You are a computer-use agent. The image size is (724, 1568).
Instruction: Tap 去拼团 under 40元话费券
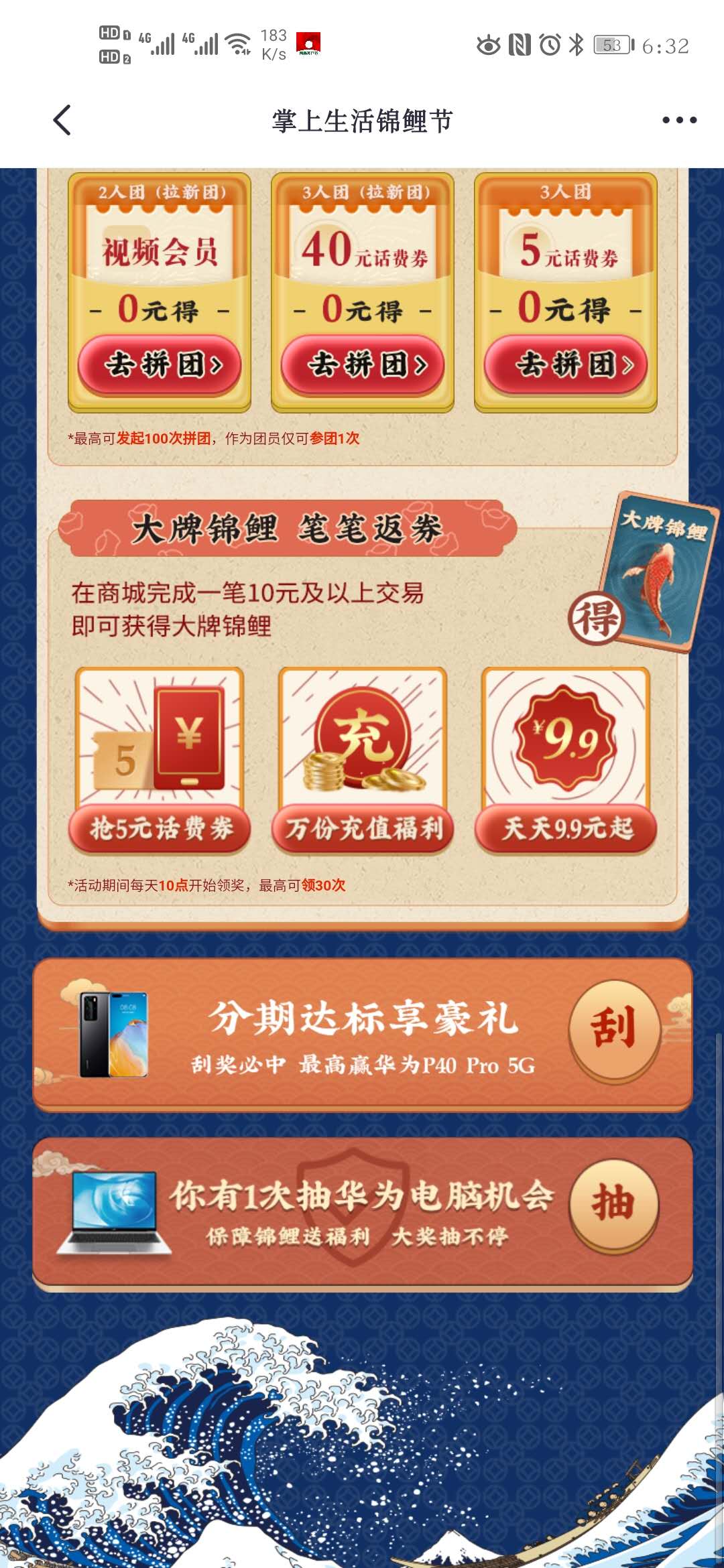pyautogui.click(x=363, y=365)
